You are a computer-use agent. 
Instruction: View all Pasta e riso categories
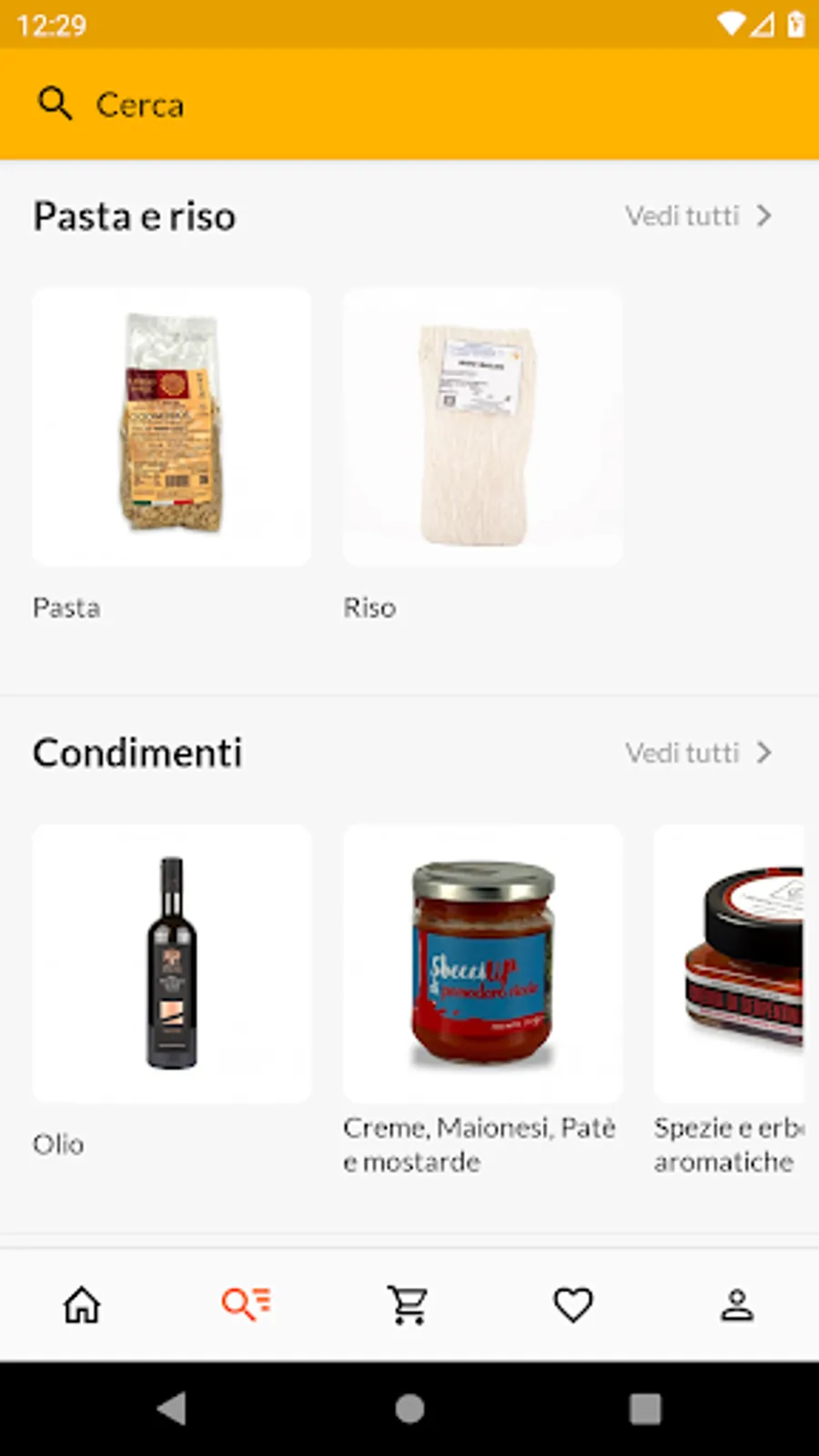[x=699, y=217]
